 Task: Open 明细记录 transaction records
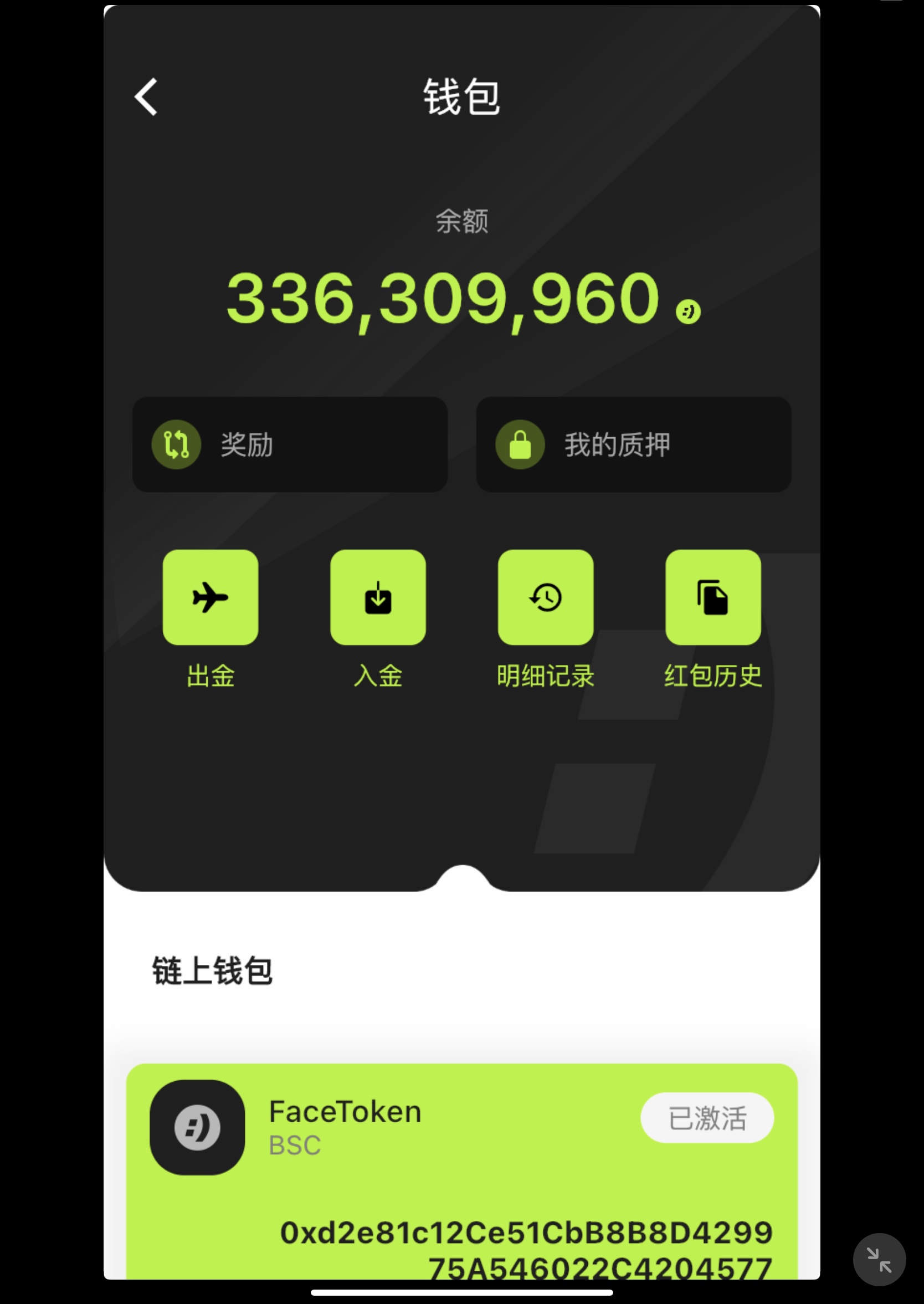(545, 597)
